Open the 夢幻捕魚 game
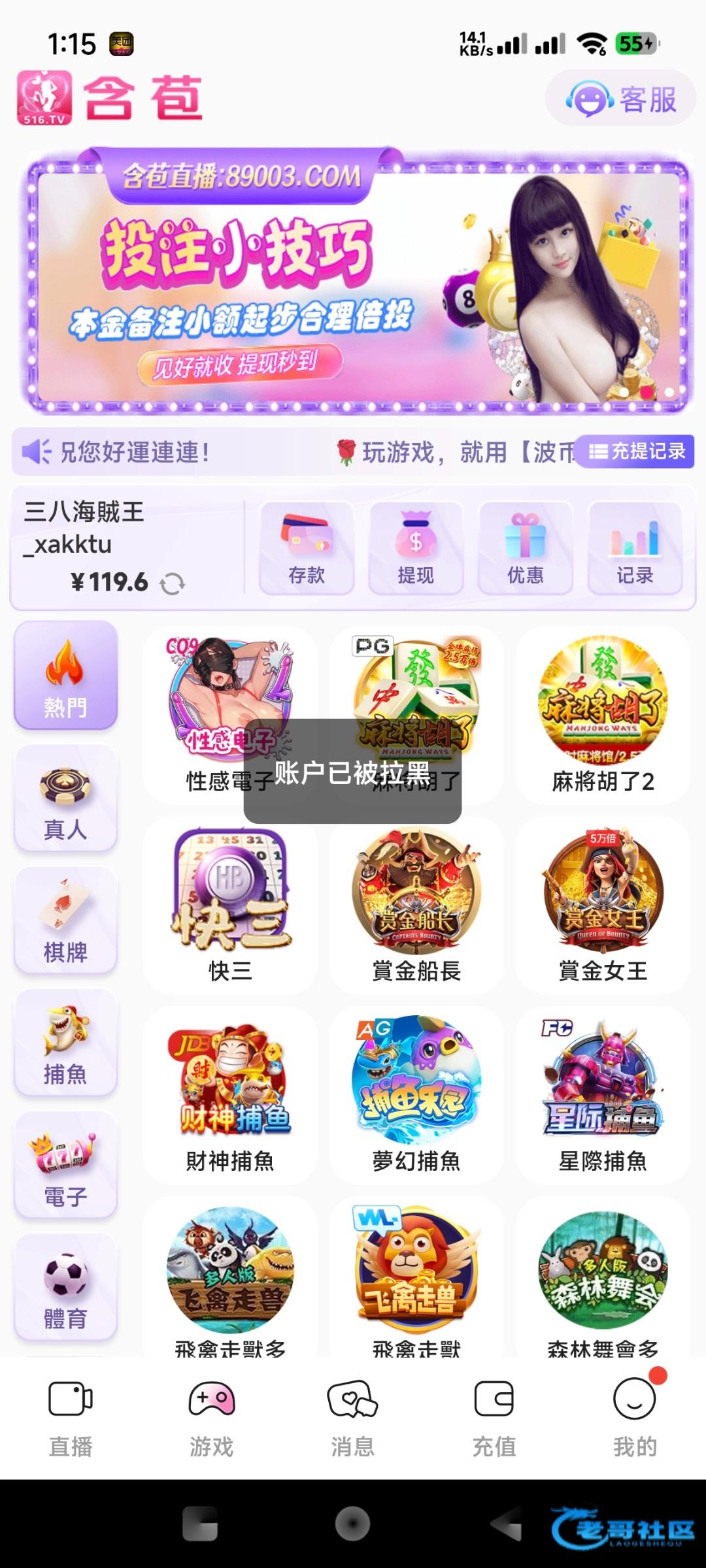 [416, 1094]
